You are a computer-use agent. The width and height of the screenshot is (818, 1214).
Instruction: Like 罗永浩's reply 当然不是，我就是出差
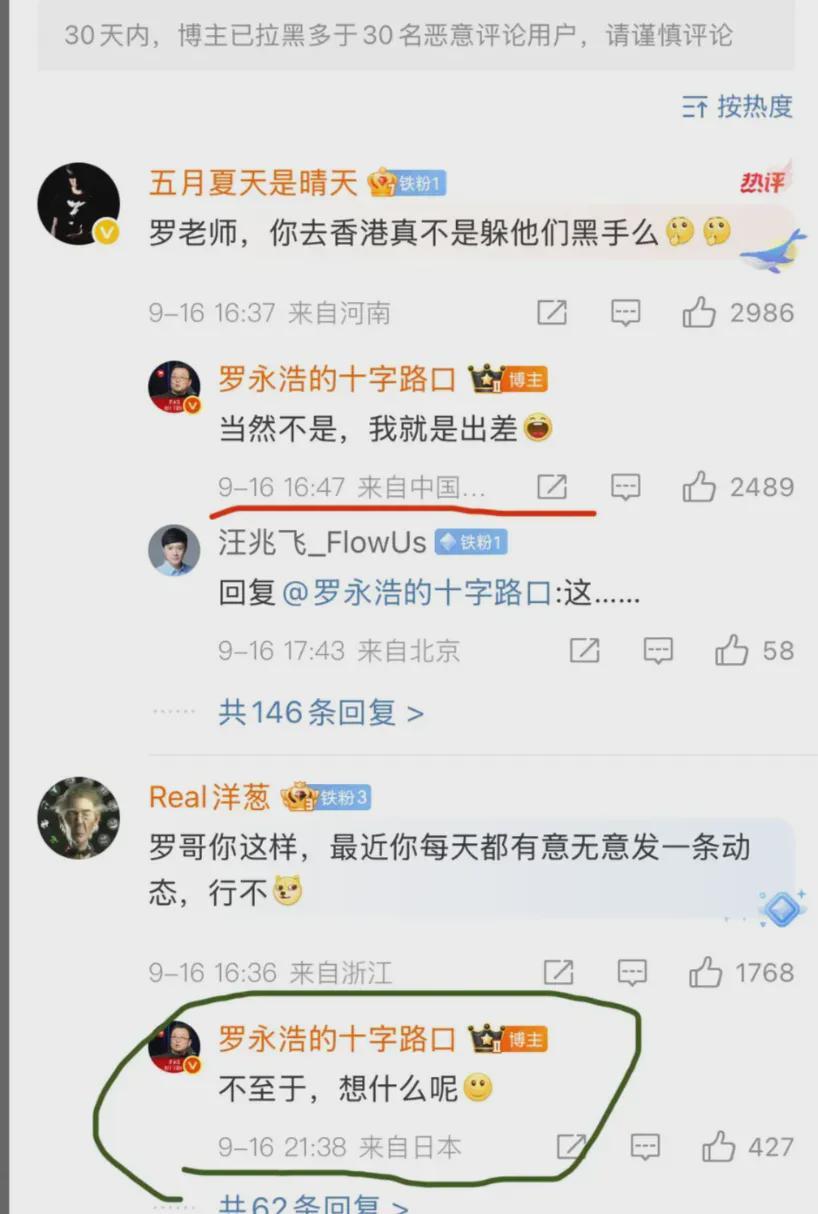coord(699,487)
